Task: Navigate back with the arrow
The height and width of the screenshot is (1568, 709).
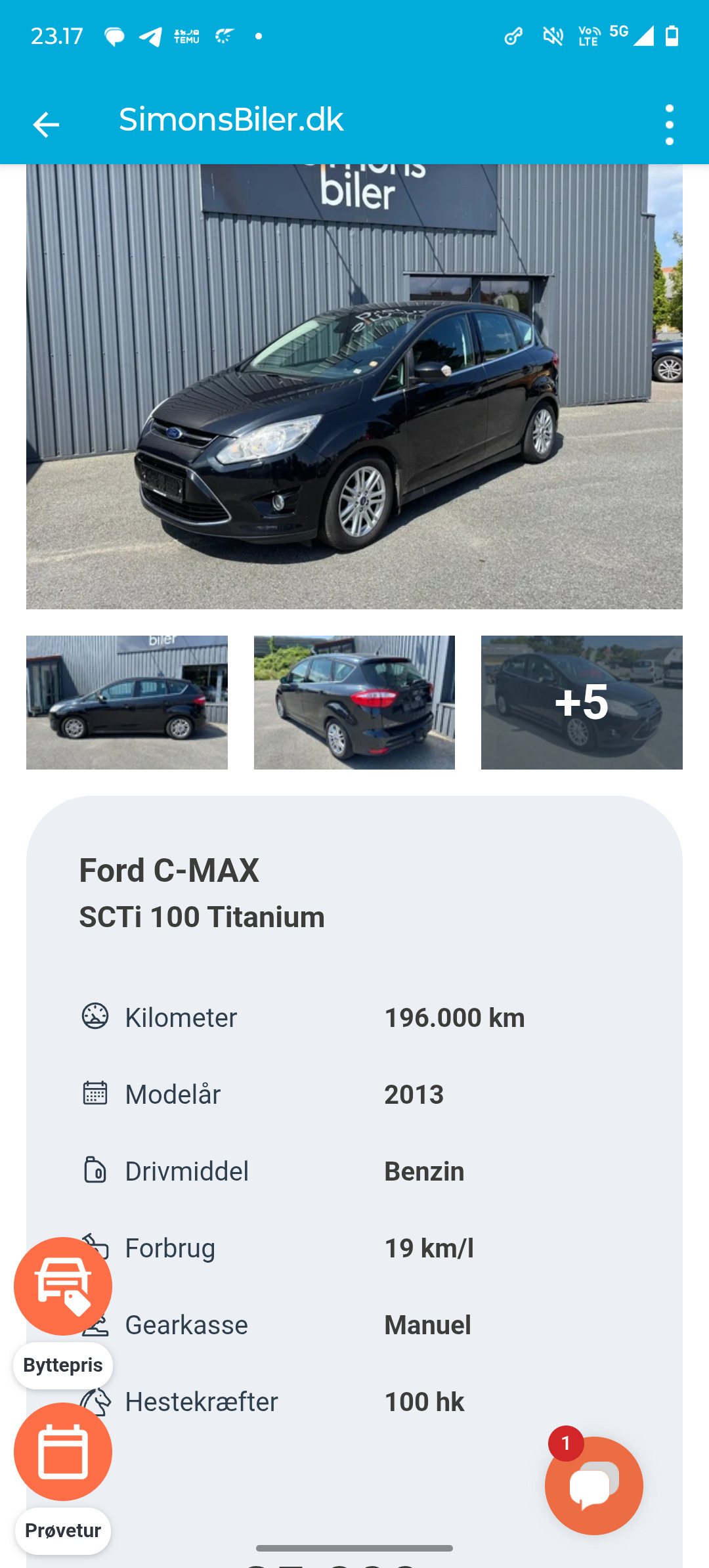Action: pos(45,120)
